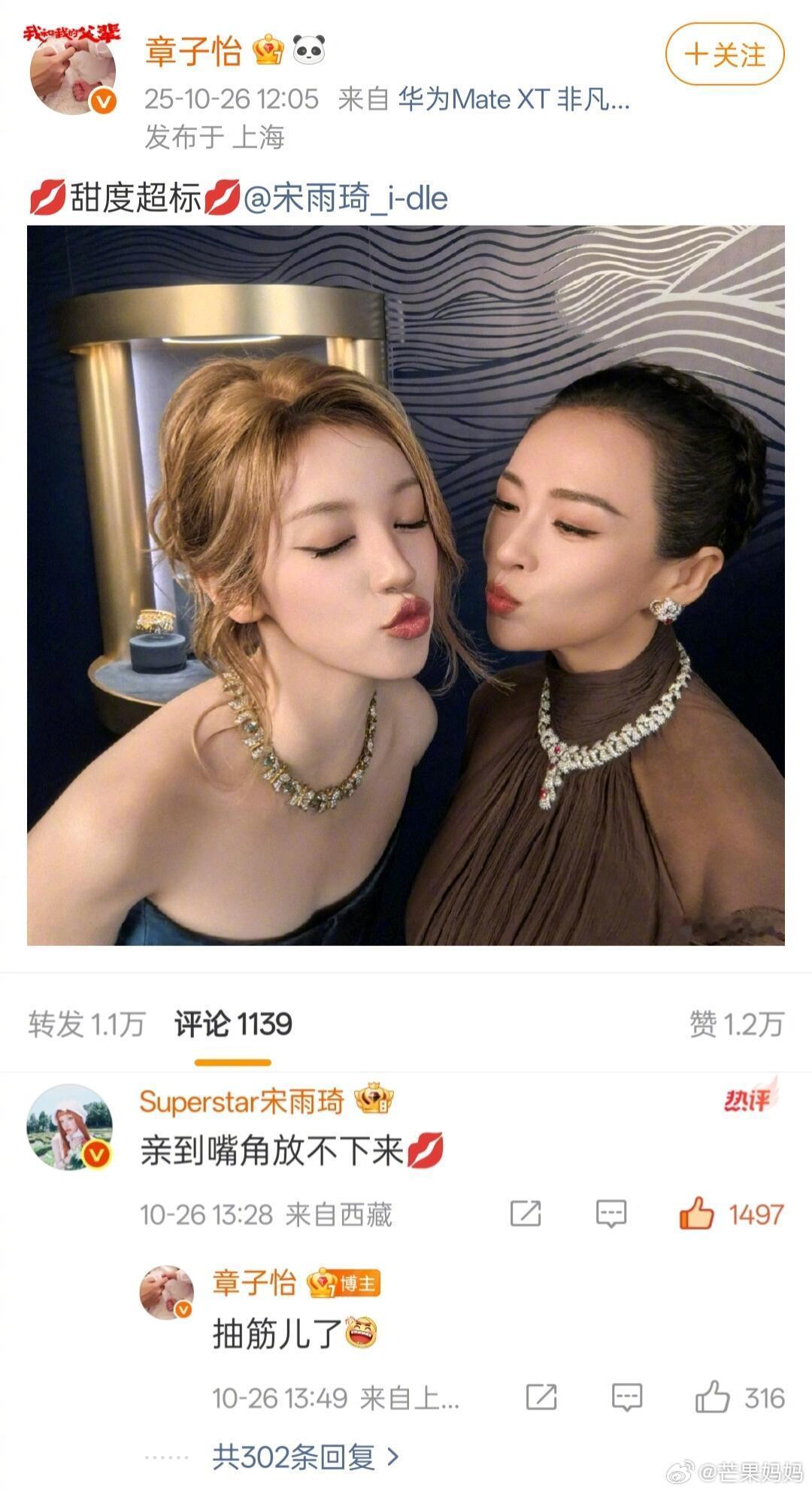Open Superstar宋雨琦's username in the comment

[241, 1102]
